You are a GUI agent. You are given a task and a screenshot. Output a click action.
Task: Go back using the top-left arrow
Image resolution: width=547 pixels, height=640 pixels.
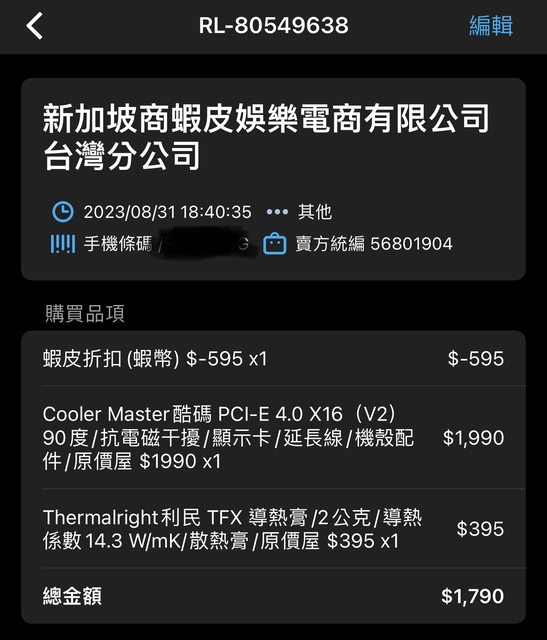point(34,25)
